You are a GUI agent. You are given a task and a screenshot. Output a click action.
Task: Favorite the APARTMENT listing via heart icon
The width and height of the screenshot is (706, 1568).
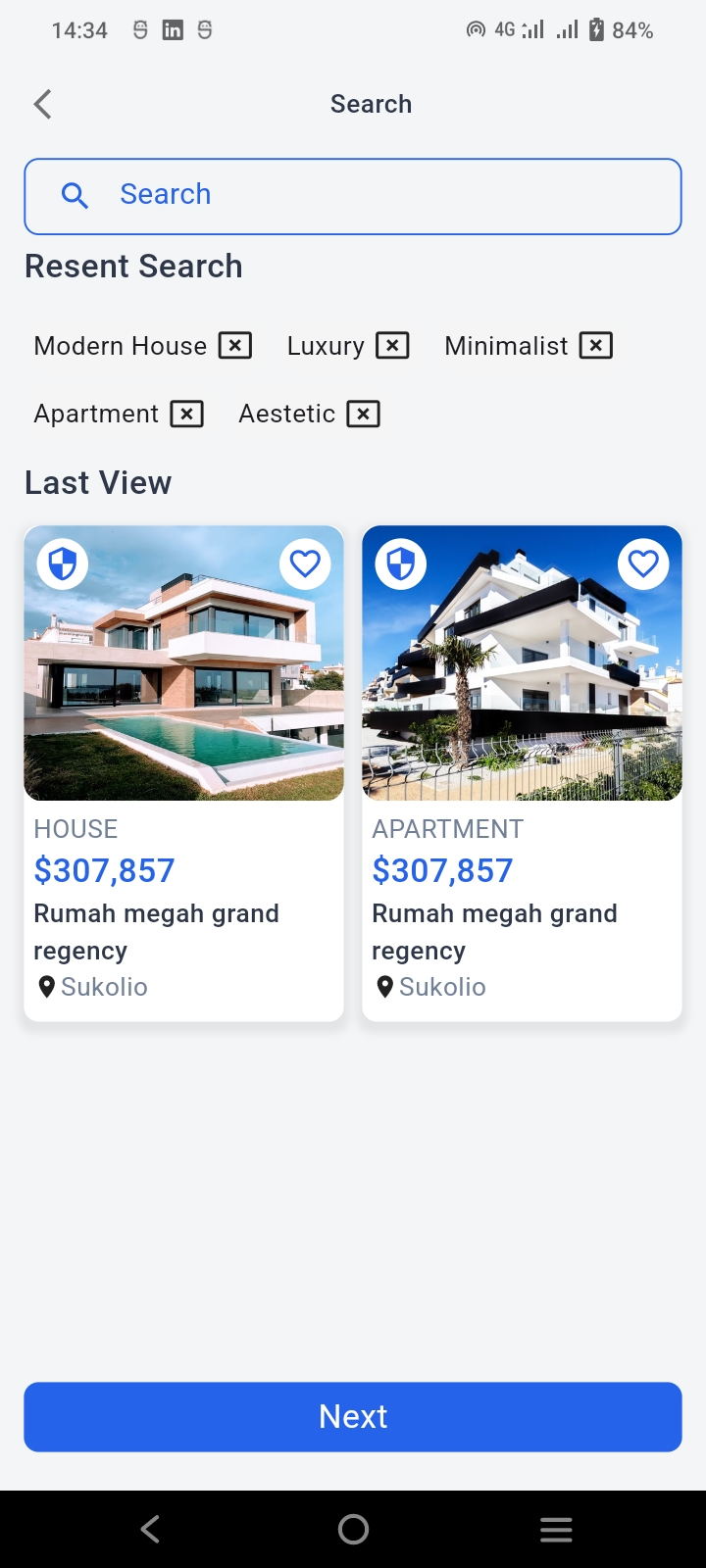[x=643, y=563]
